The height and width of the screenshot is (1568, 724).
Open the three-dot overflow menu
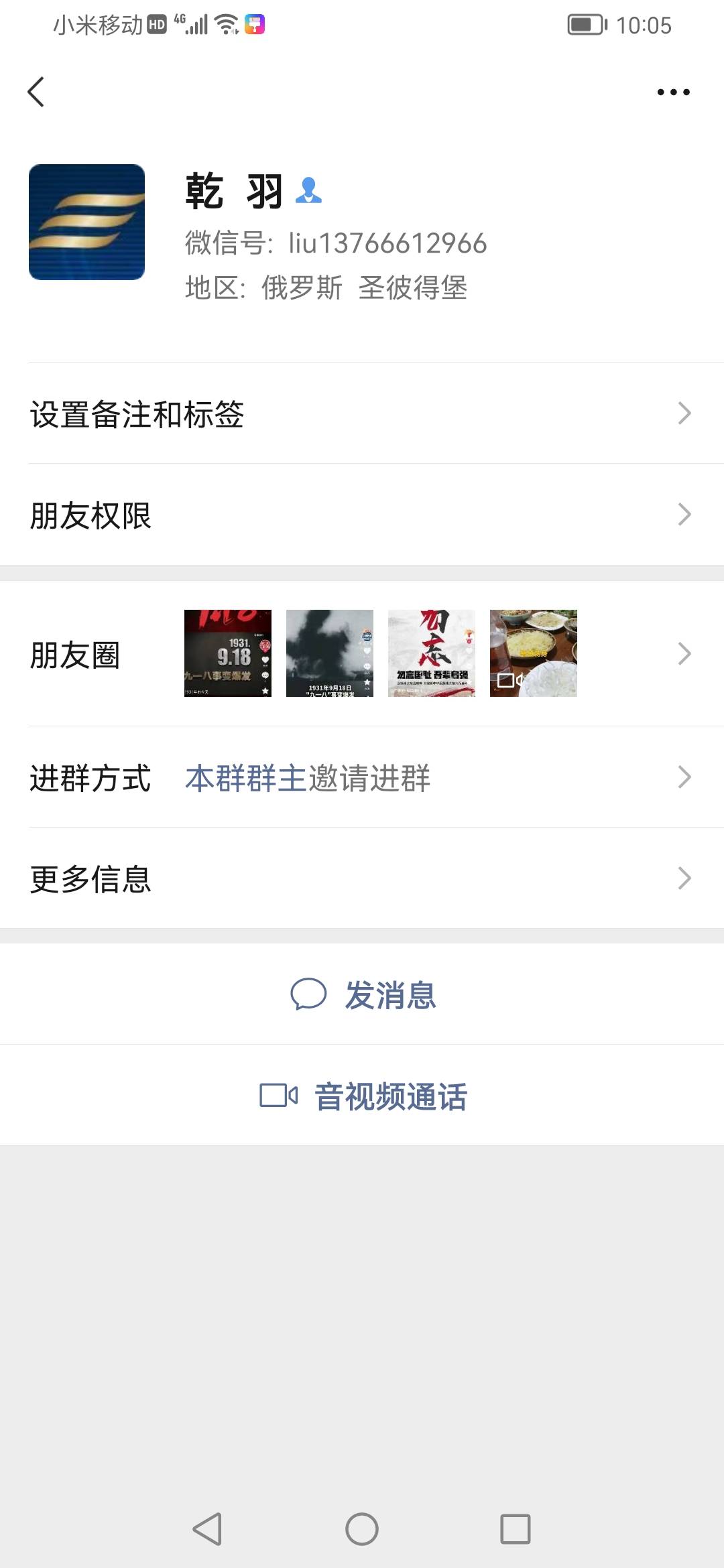pos(673,92)
